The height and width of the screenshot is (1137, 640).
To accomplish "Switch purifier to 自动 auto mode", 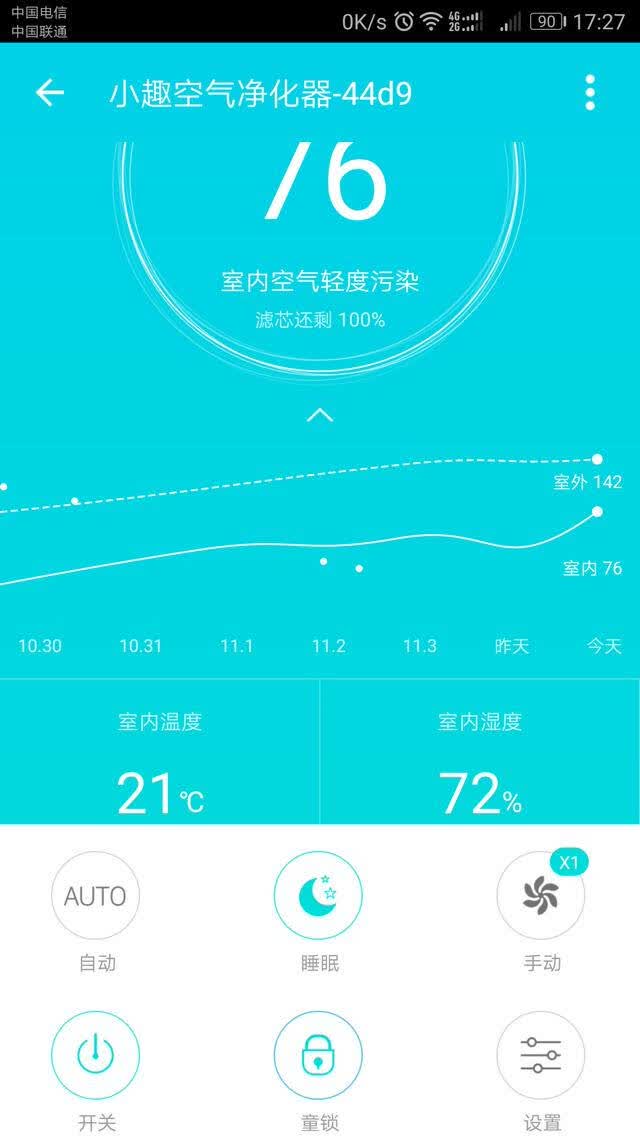I will point(95,896).
